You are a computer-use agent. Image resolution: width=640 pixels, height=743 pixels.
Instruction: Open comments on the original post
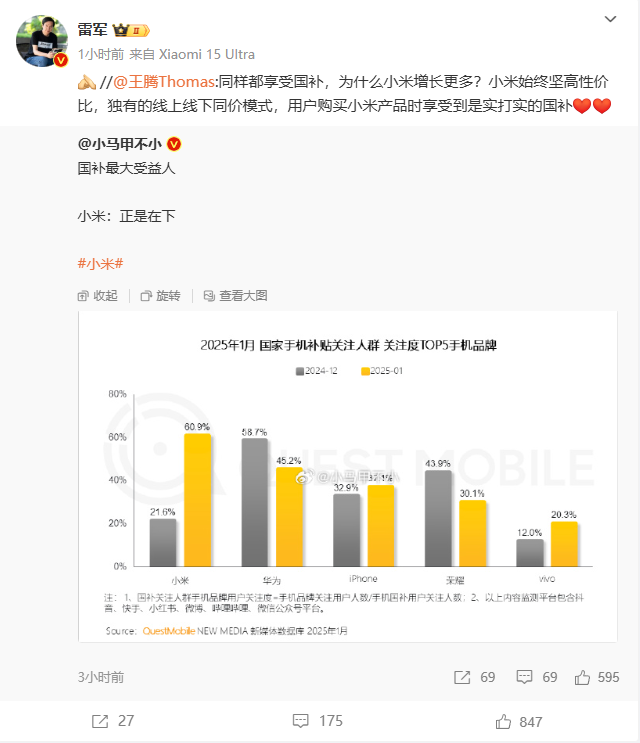pos(537,677)
